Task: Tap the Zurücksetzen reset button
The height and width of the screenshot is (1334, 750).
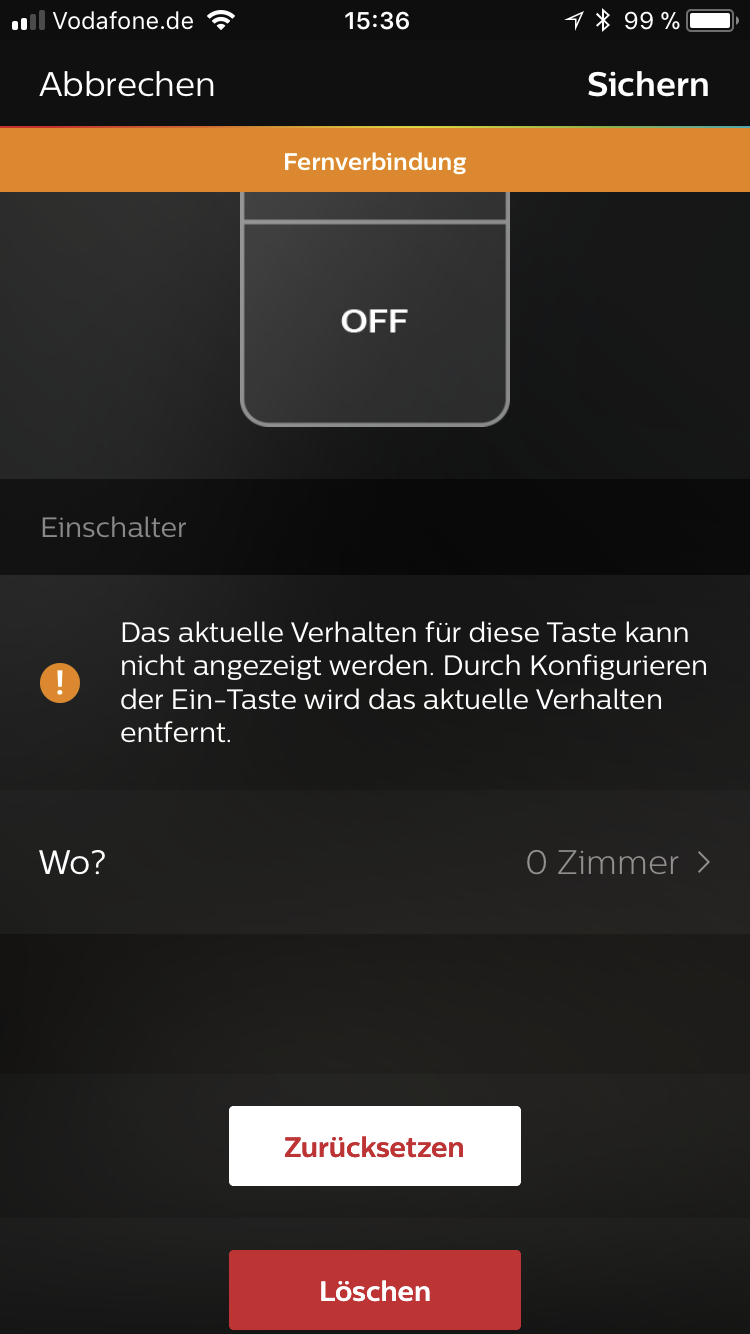Action: pos(375,1146)
